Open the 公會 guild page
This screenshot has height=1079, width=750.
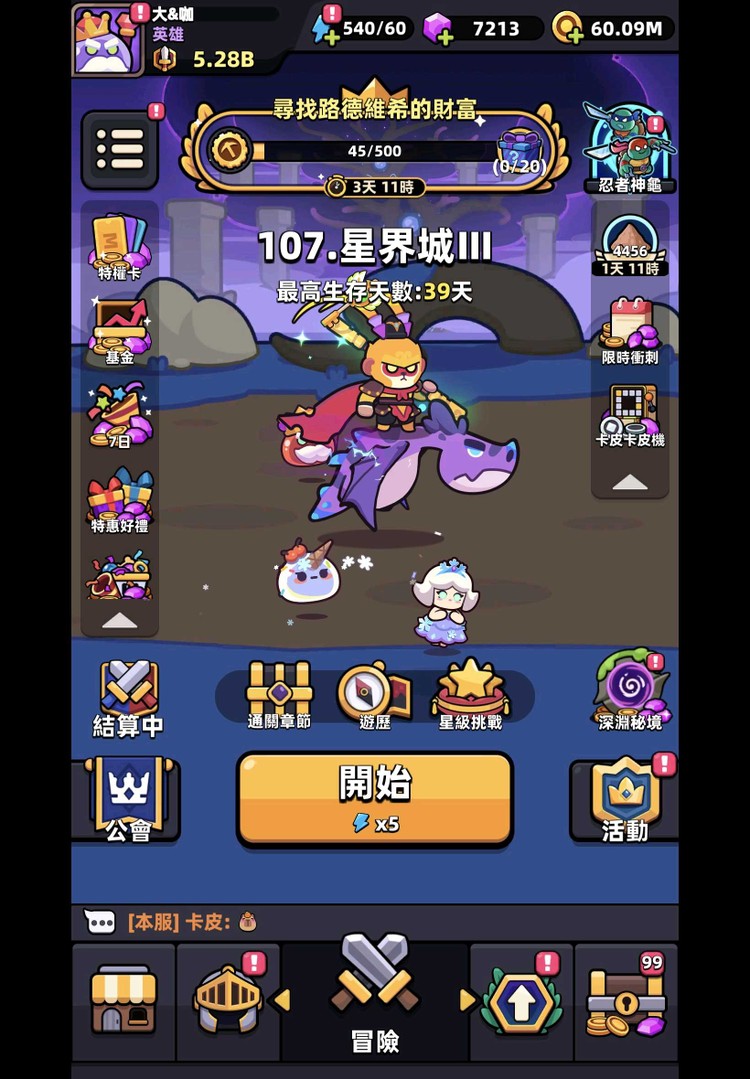[x=128, y=798]
